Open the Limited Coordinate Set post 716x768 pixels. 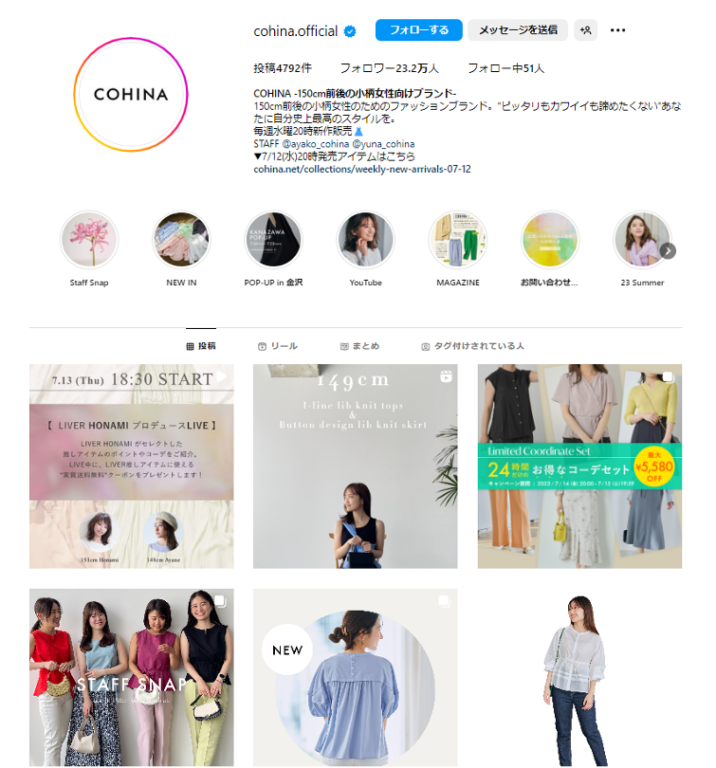[x=579, y=466]
